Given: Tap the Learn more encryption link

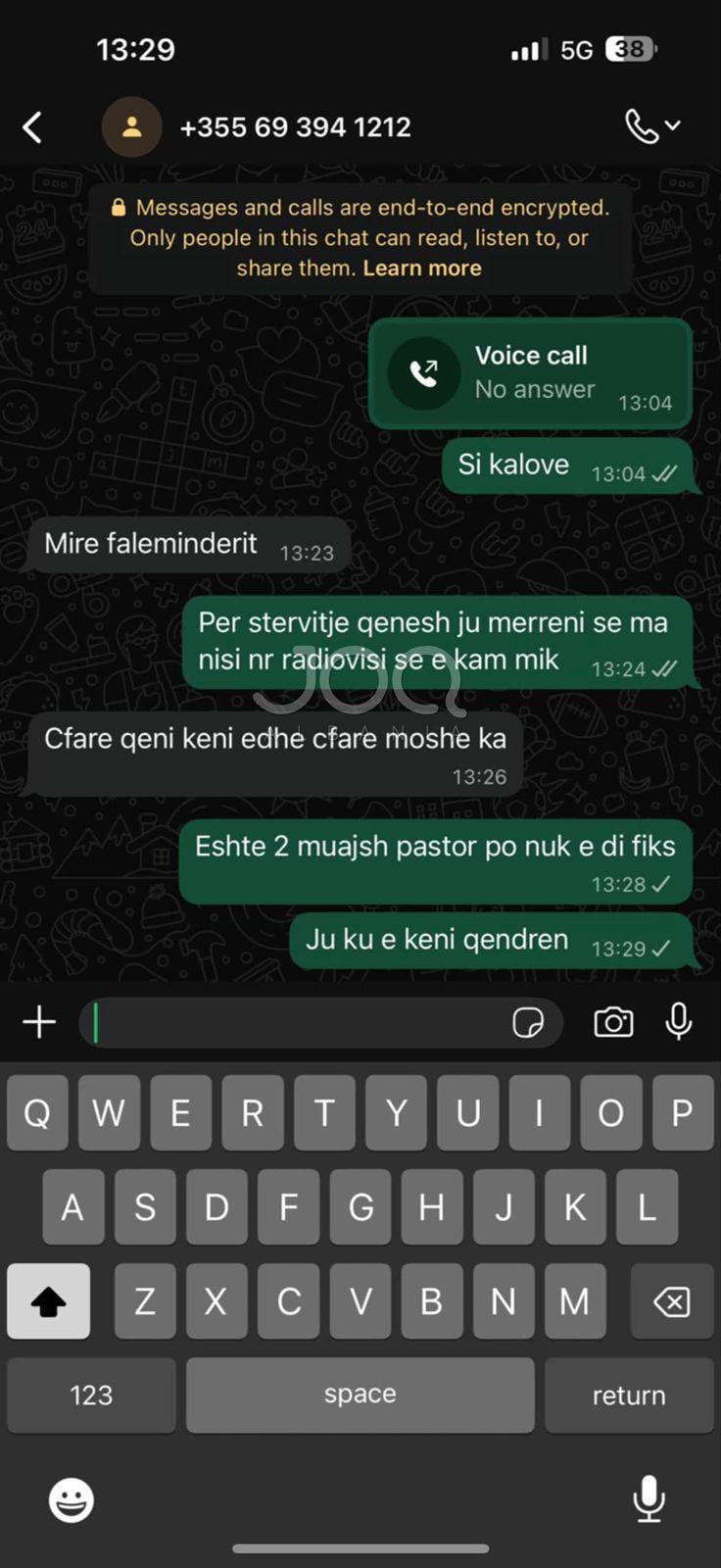Looking at the screenshot, I should coord(422,269).
